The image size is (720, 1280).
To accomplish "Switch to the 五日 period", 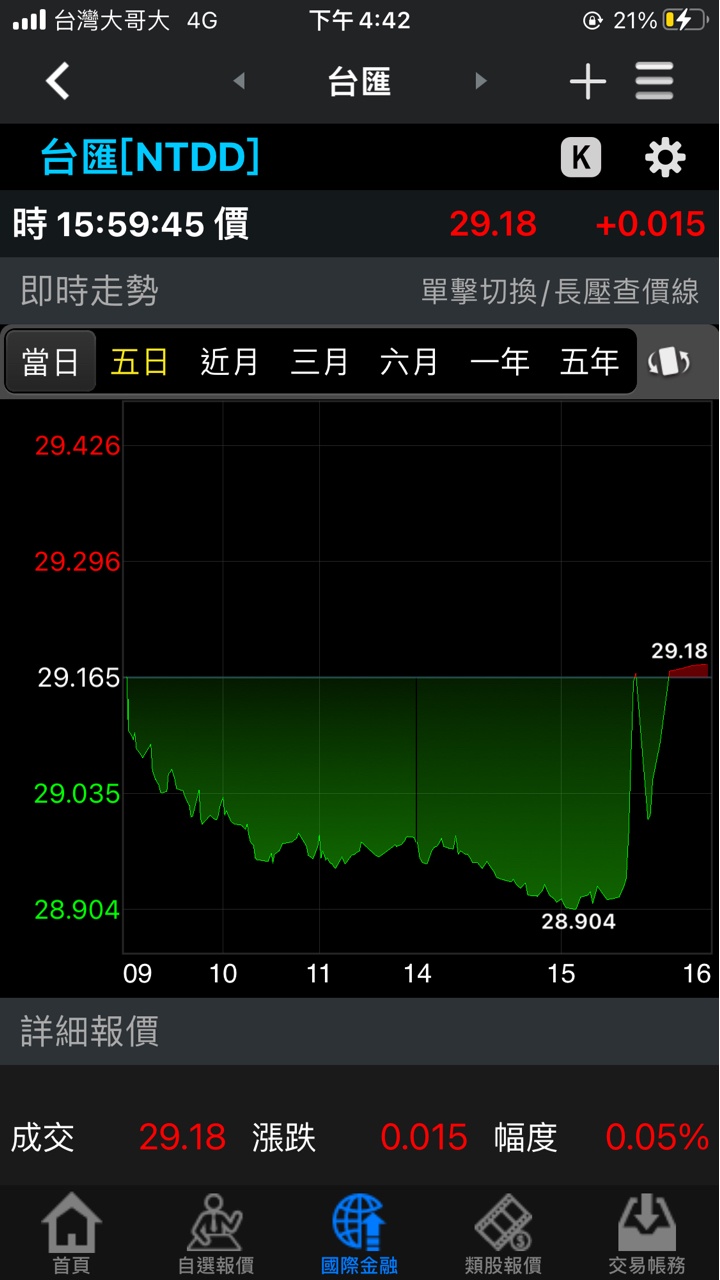I will coord(139,361).
